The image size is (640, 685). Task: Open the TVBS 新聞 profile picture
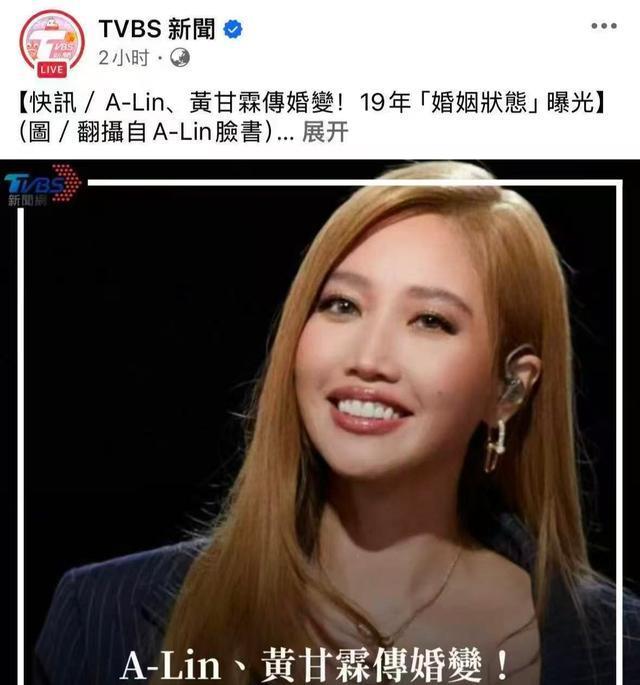[52, 41]
